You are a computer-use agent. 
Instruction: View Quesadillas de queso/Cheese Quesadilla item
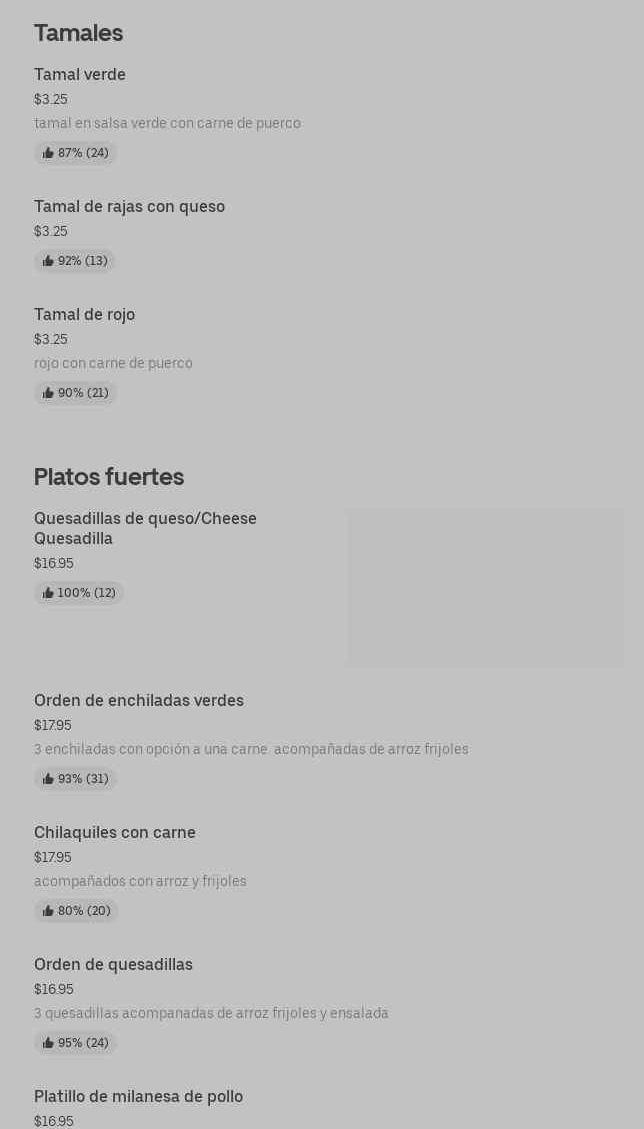click(x=145, y=528)
